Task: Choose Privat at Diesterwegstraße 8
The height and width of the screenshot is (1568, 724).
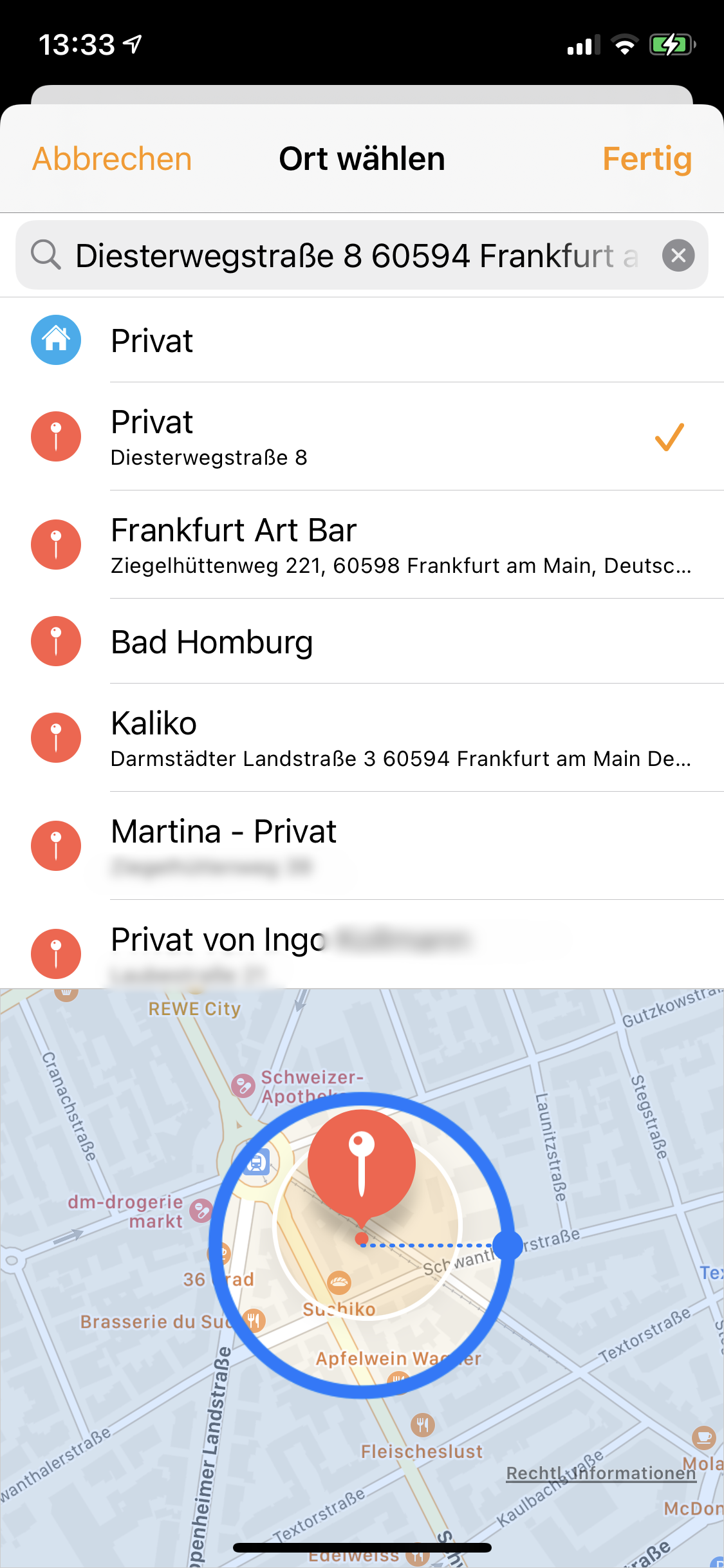Action: click(x=360, y=437)
